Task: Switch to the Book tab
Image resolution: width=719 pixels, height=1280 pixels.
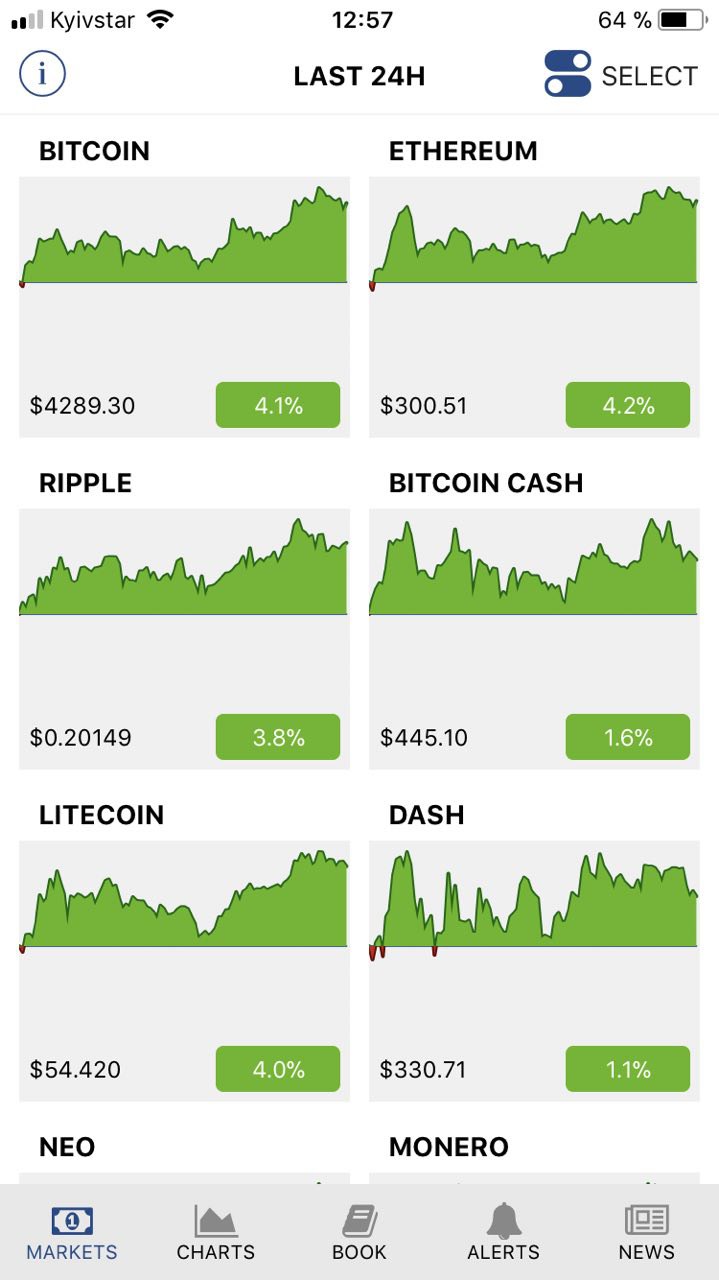Action: (x=359, y=1233)
